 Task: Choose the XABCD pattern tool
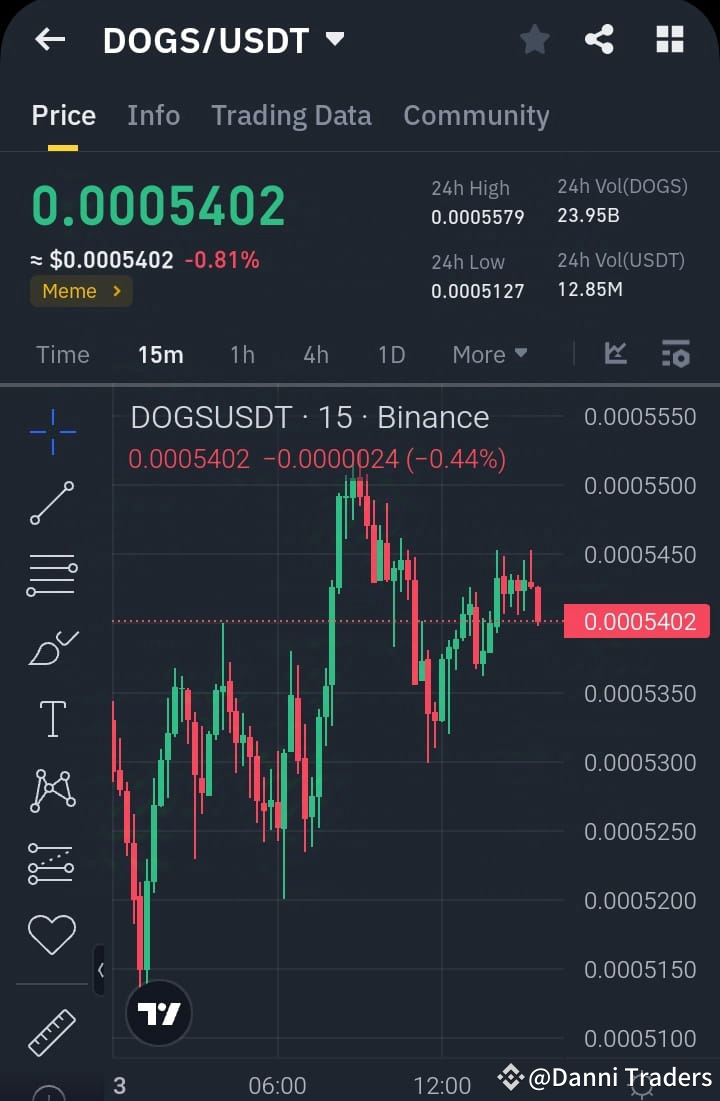[x=51, y=790]
